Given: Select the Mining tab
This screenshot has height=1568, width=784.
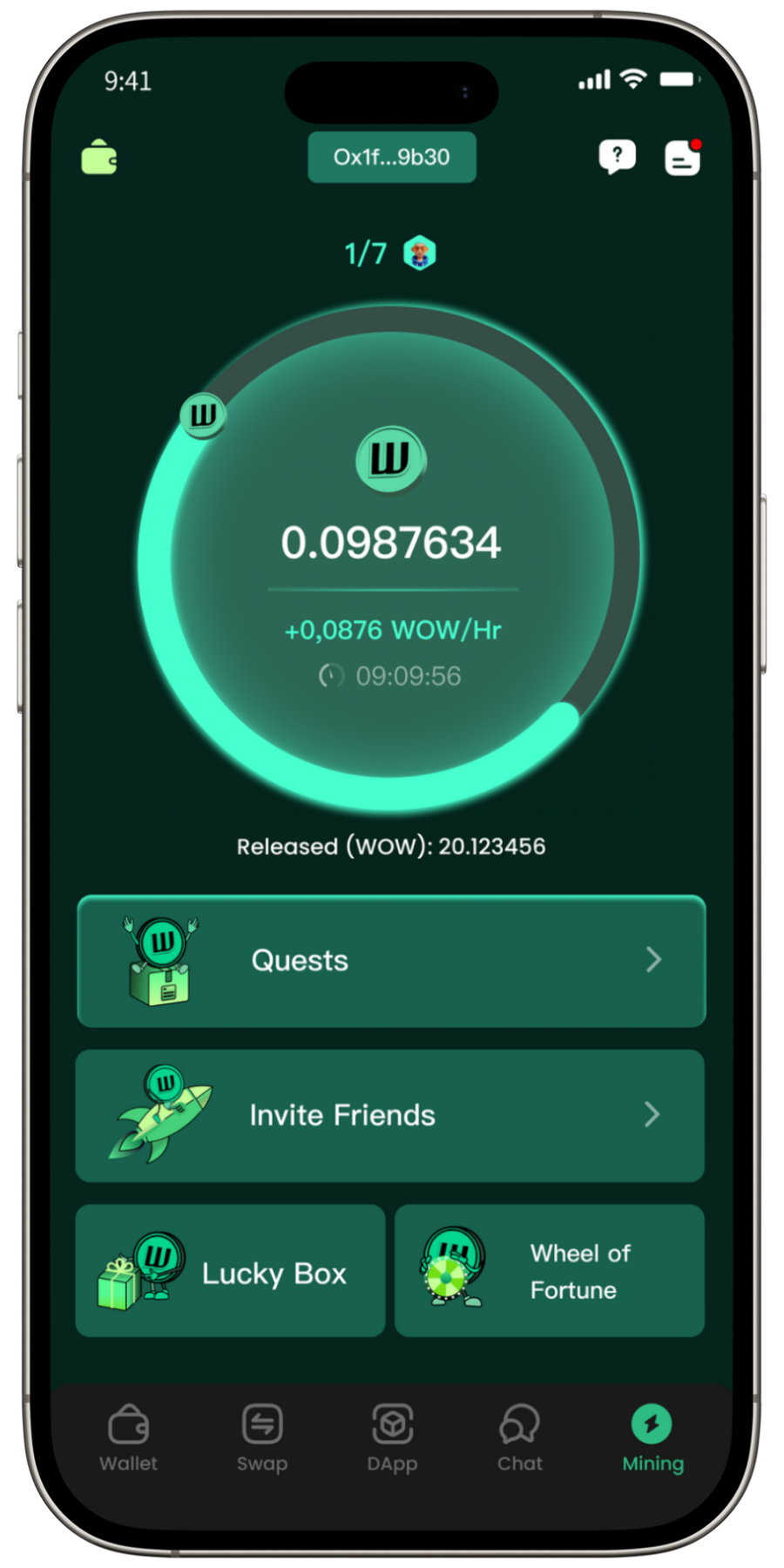Looking at the screenshot, I should pyautogui.click(x=652, y=1438).
